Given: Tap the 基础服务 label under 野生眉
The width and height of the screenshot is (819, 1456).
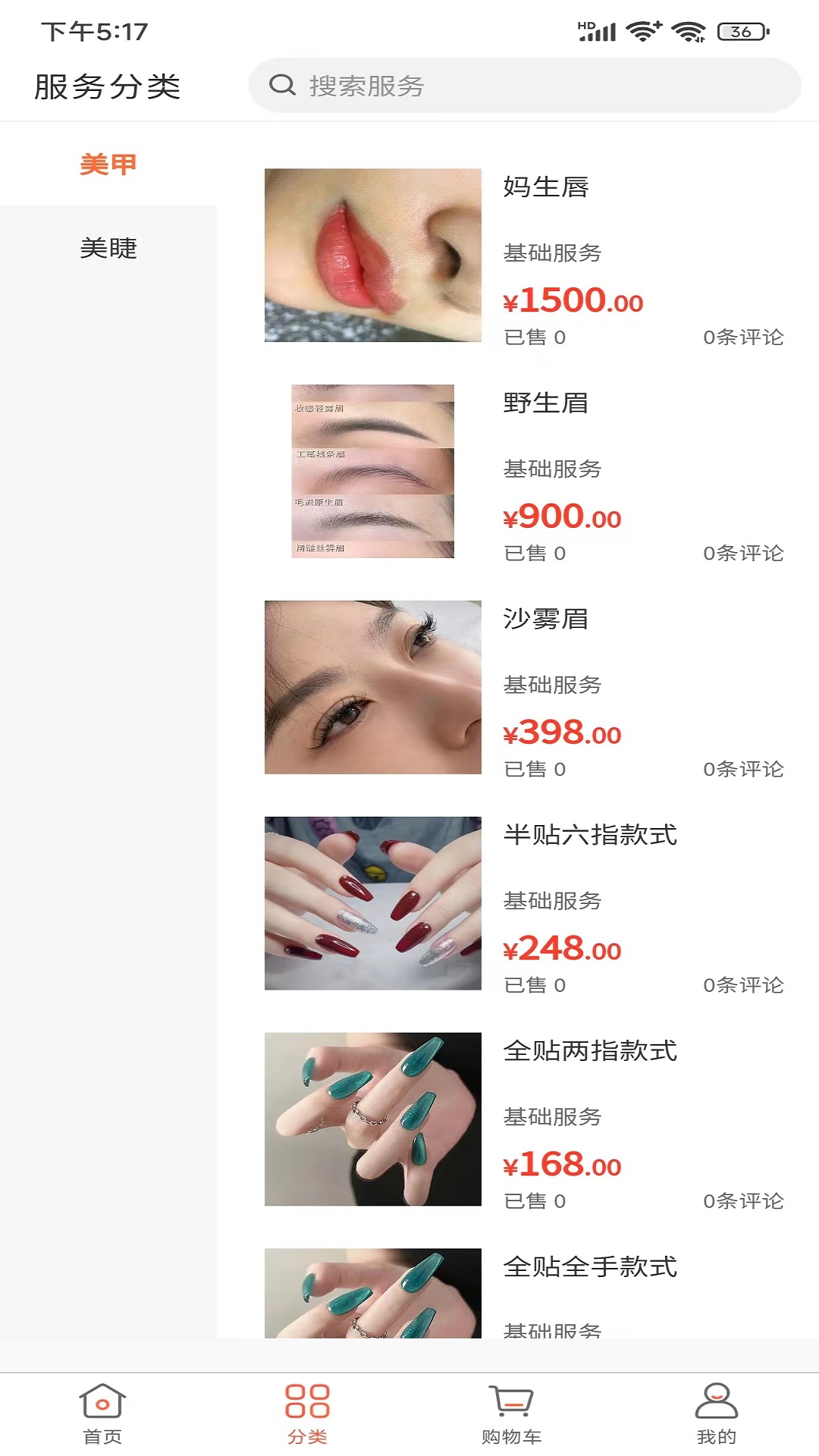Looking at the screenshot, I should (x=553, y=469).
